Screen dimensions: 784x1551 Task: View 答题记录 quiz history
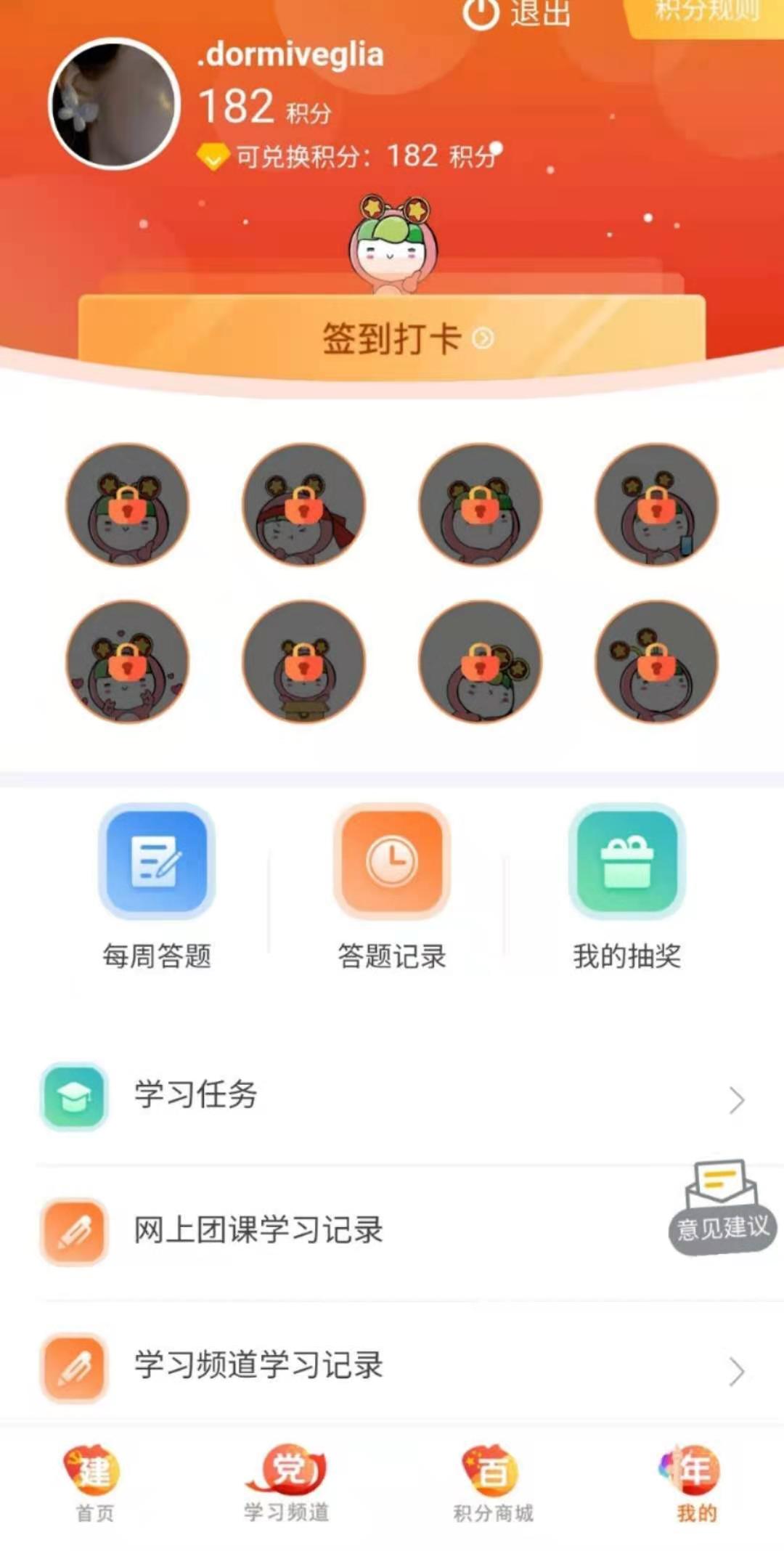pos(392,887)
